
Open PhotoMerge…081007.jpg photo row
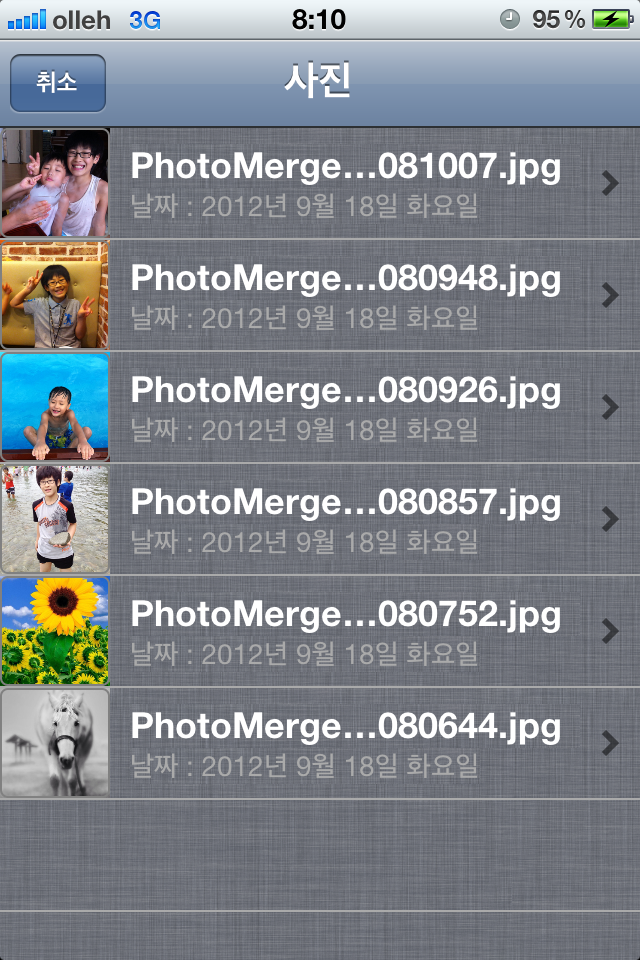coord(345,183)
